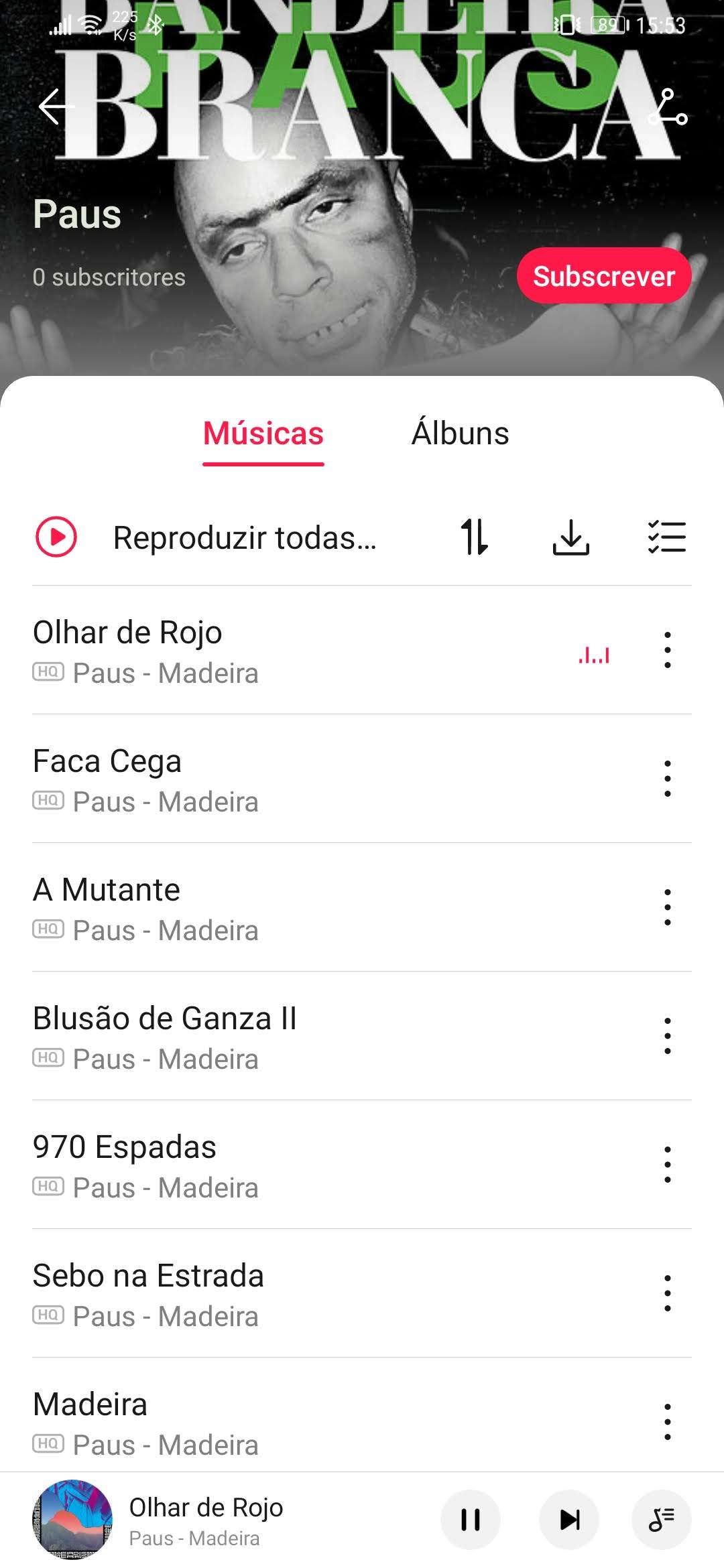Share the Paus artist page
The width and height of the screenshot is (724, 1568).
[668, 107]
